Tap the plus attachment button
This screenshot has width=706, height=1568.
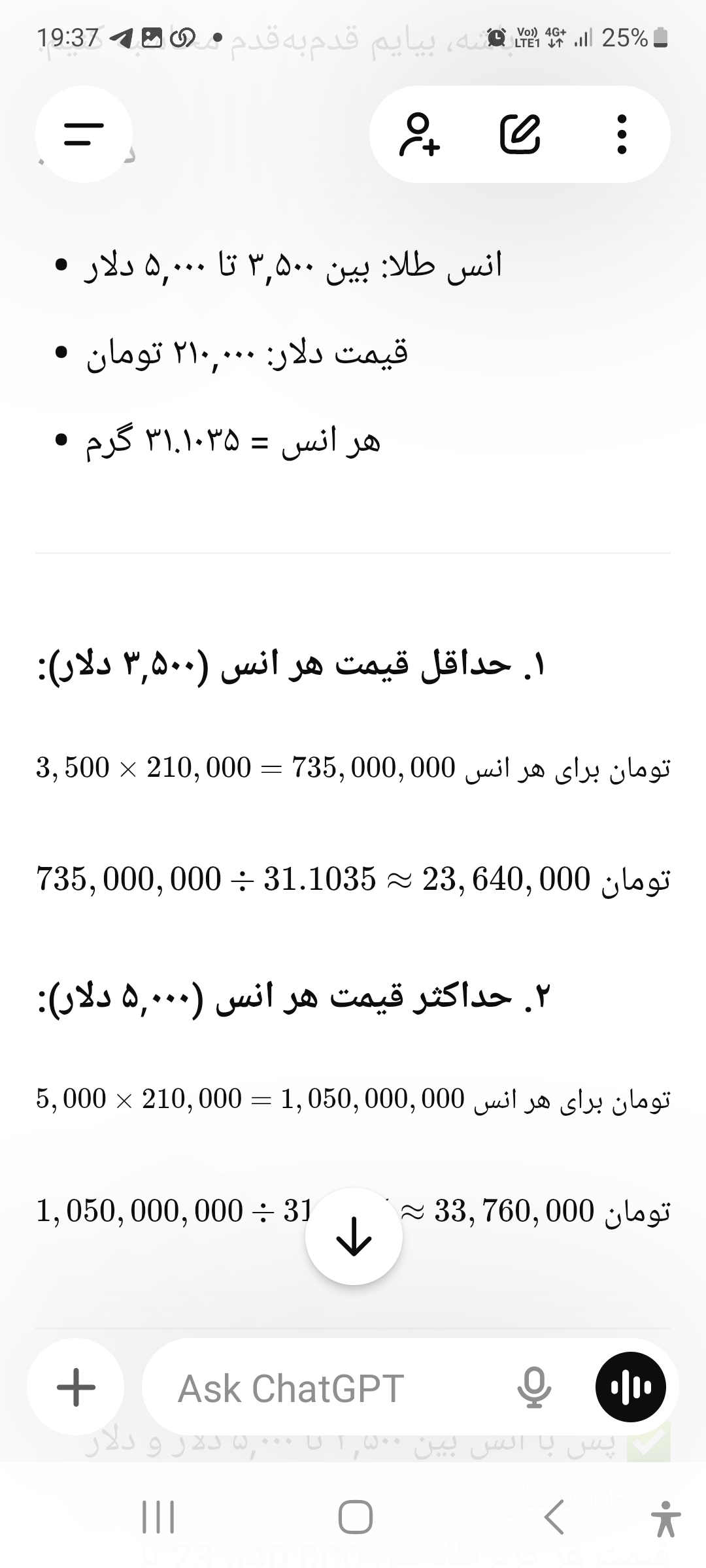[76, 1387]
